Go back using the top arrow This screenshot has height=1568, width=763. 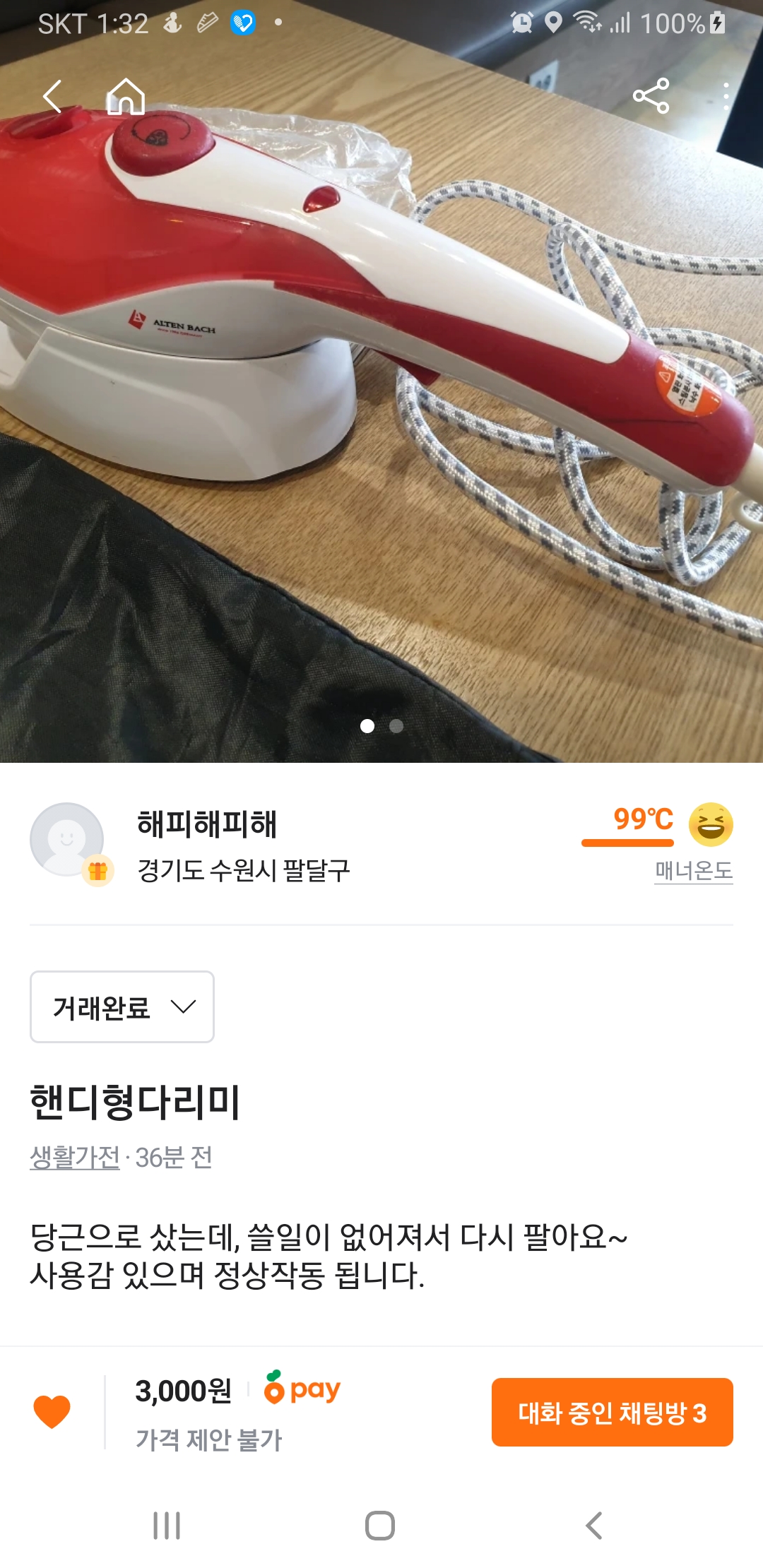53,97
